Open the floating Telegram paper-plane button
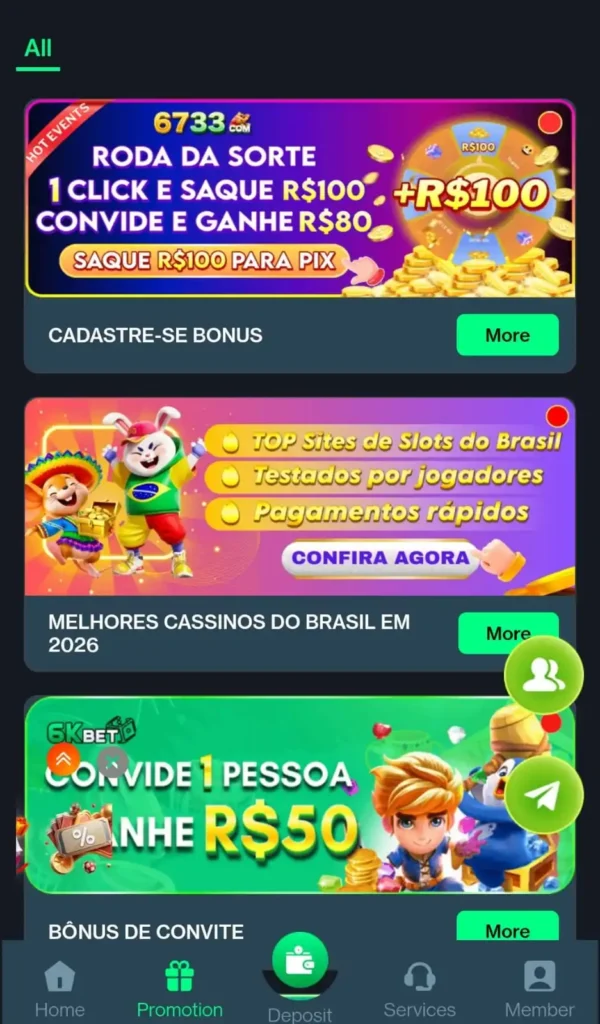 point(543,794)
